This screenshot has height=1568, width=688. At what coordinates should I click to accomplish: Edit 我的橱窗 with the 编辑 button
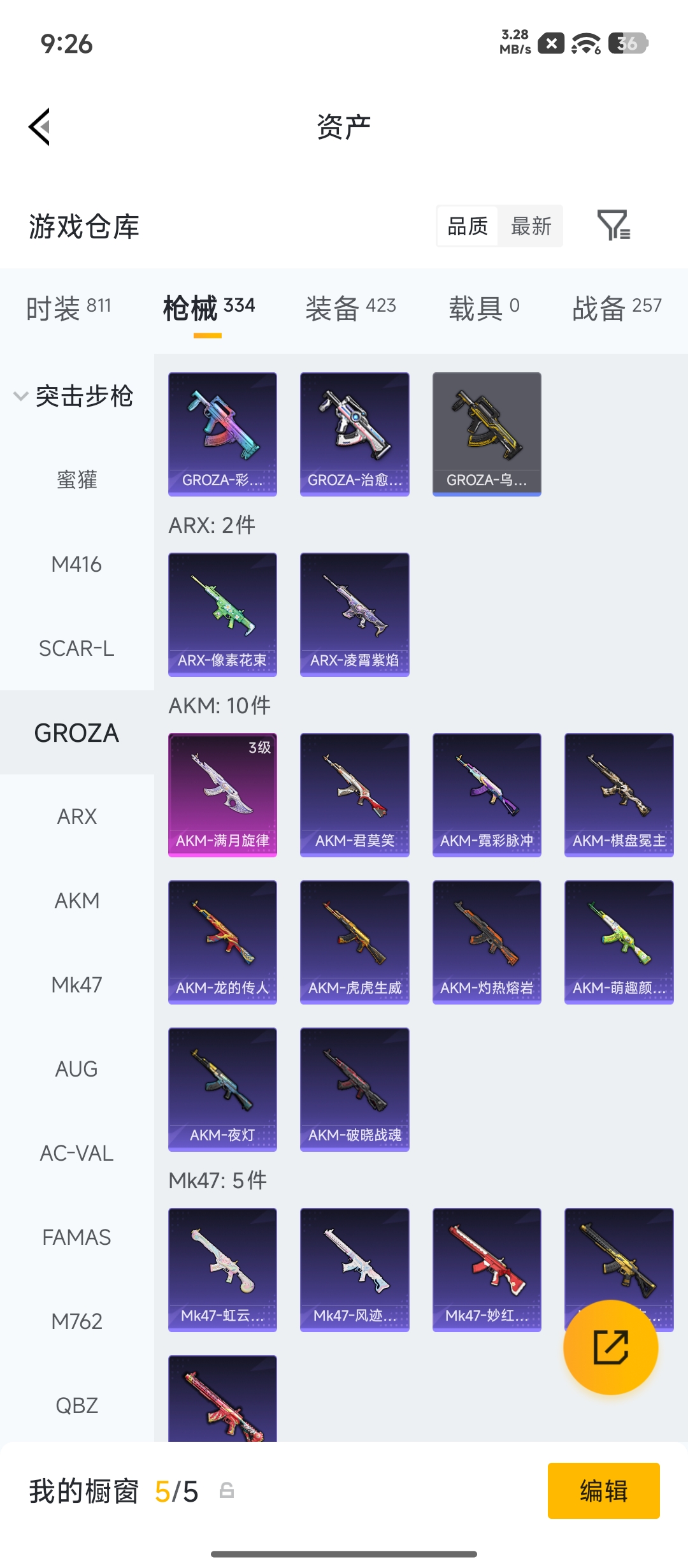point(603,1491)
